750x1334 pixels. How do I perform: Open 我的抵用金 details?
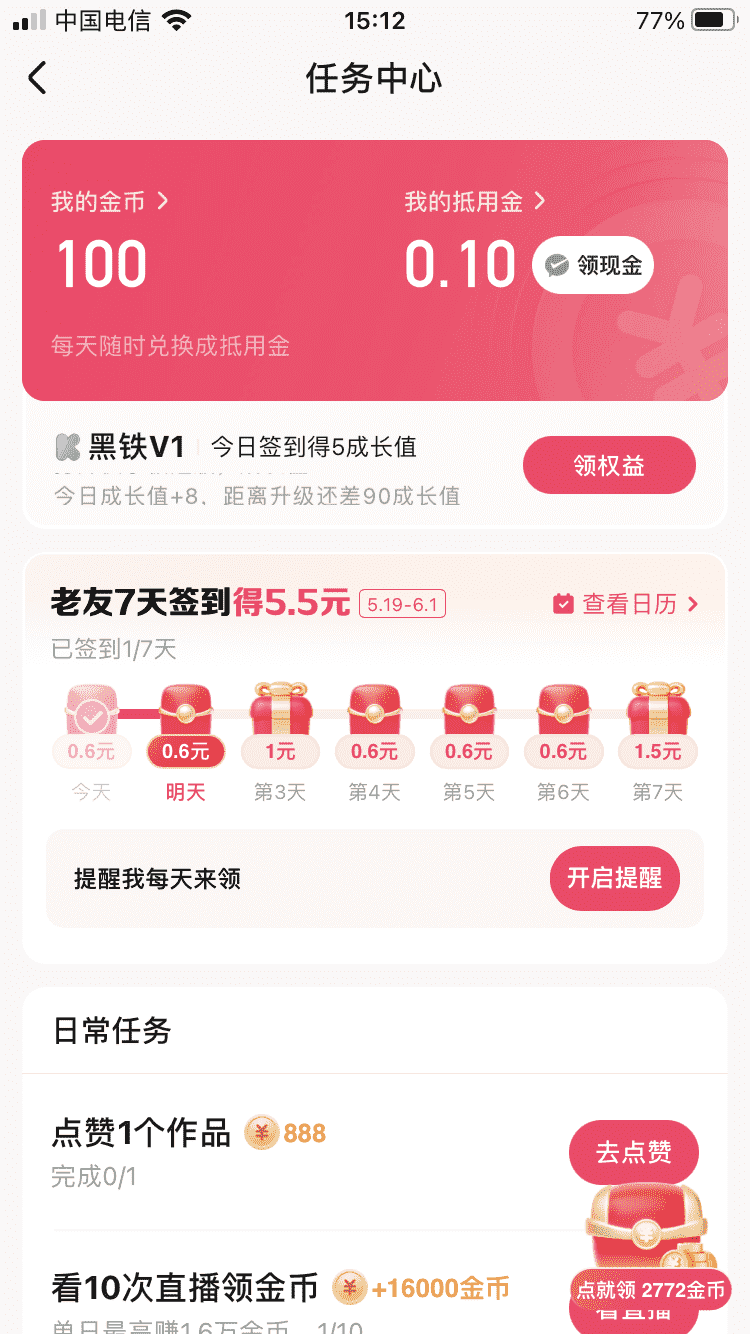pos(475,202)
